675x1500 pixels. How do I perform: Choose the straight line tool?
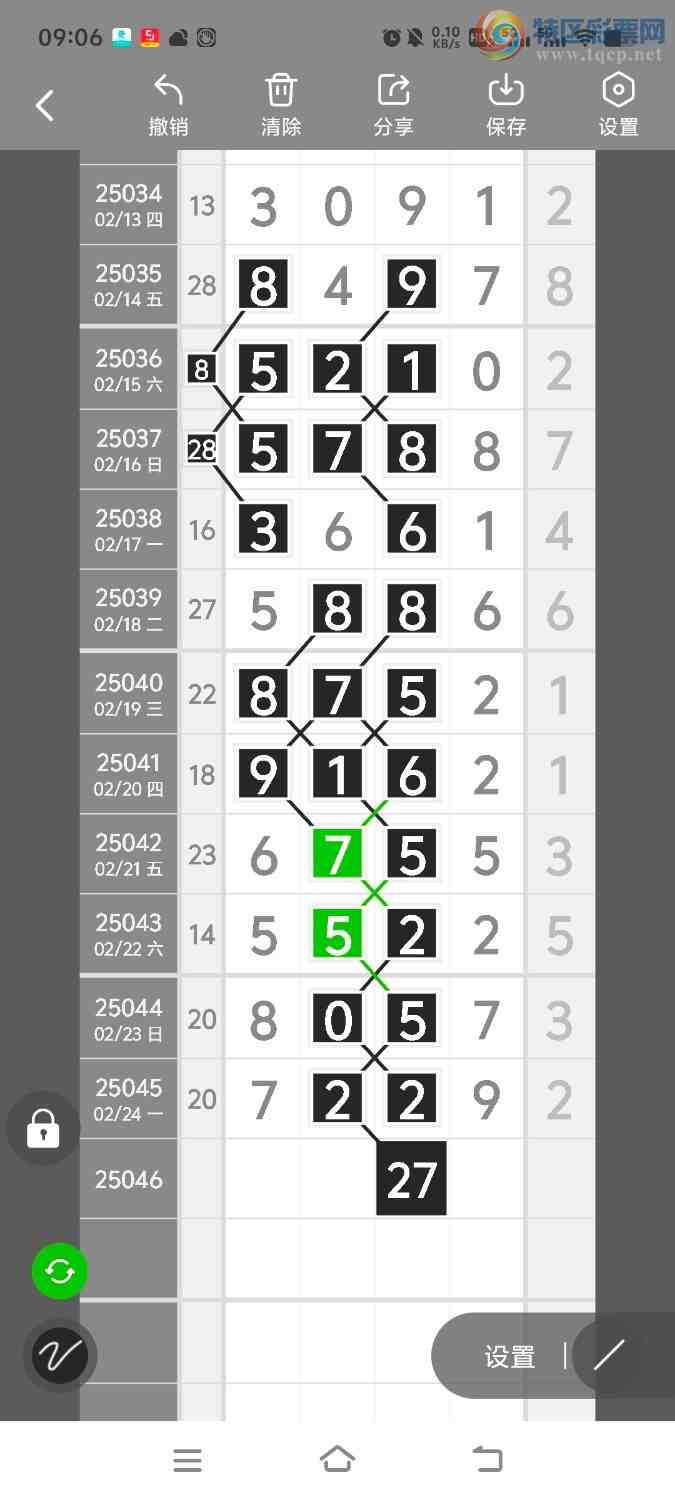coord(608,1356)
